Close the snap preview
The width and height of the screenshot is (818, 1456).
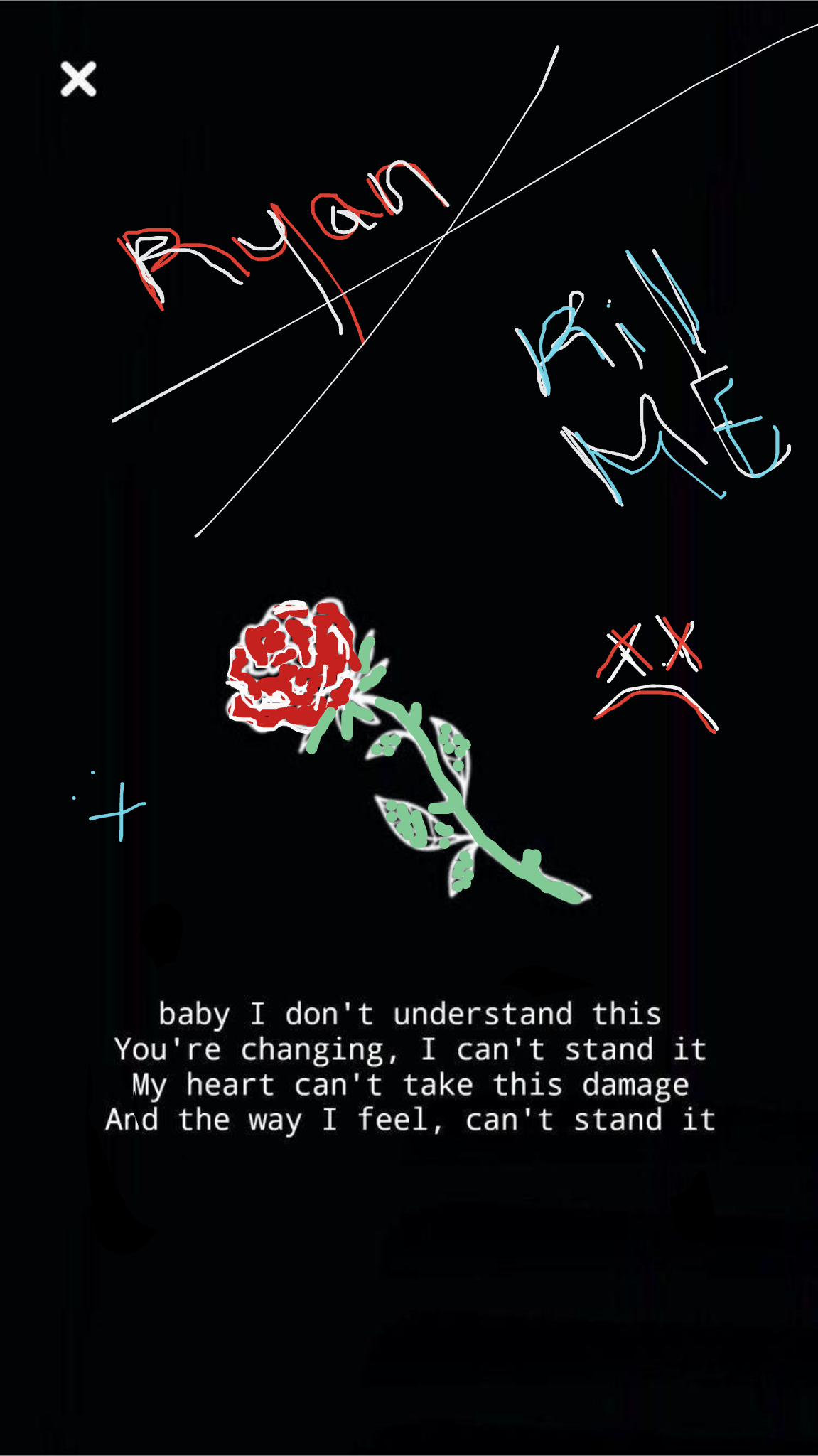pyautogui.click(x=78, y=79)
